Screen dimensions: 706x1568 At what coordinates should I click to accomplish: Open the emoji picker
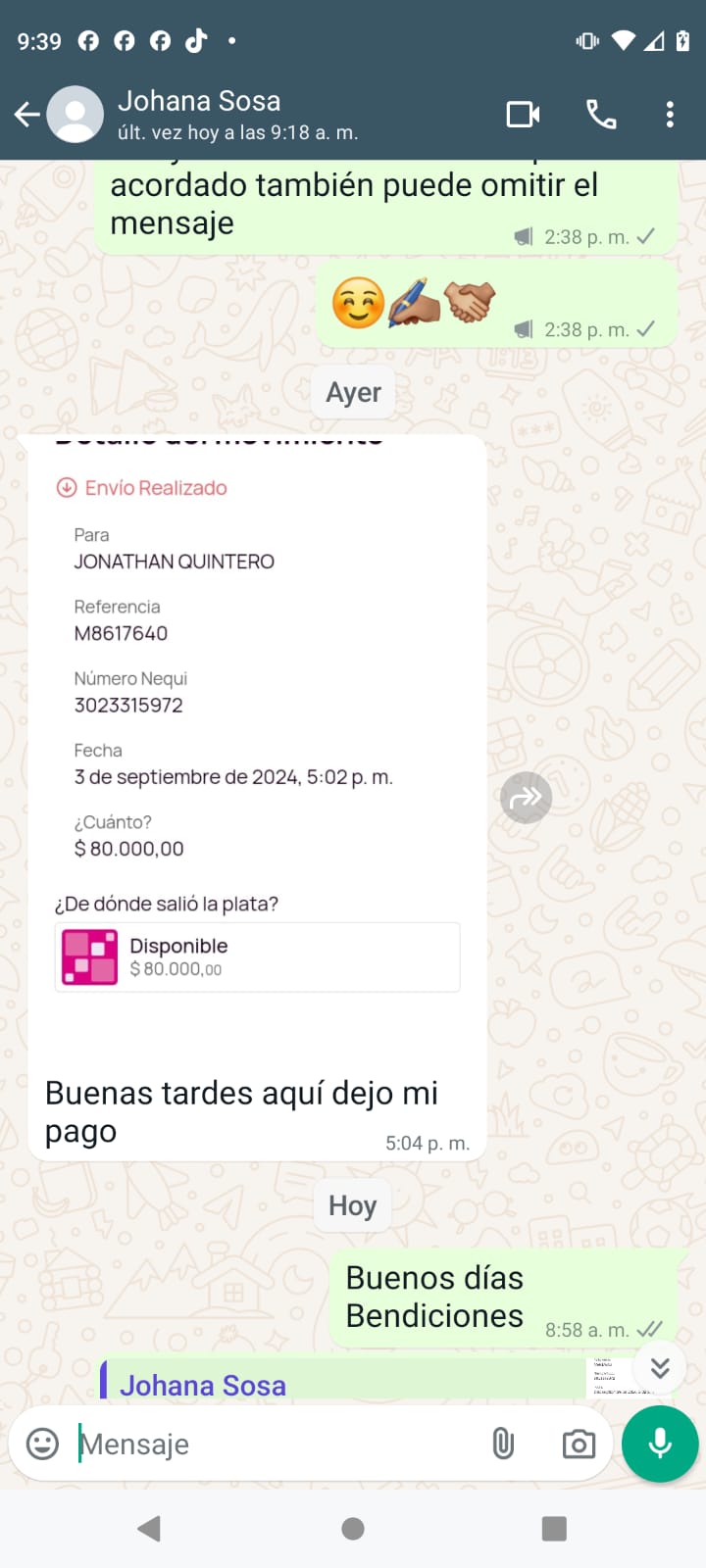(x=42, y=1444)
